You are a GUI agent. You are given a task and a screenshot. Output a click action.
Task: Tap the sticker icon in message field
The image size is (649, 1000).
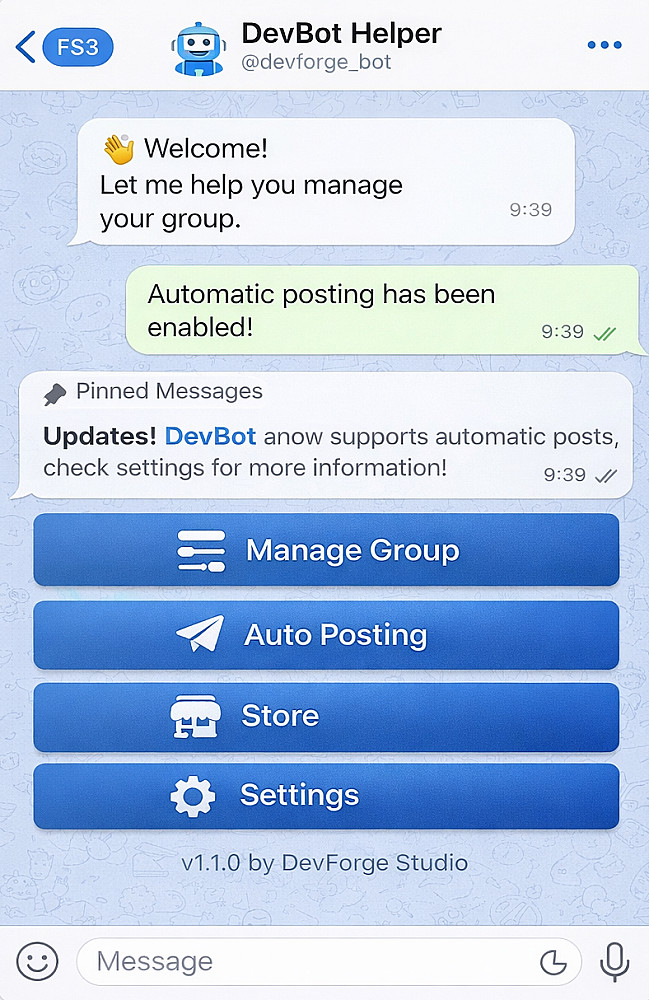click(553, 962)
